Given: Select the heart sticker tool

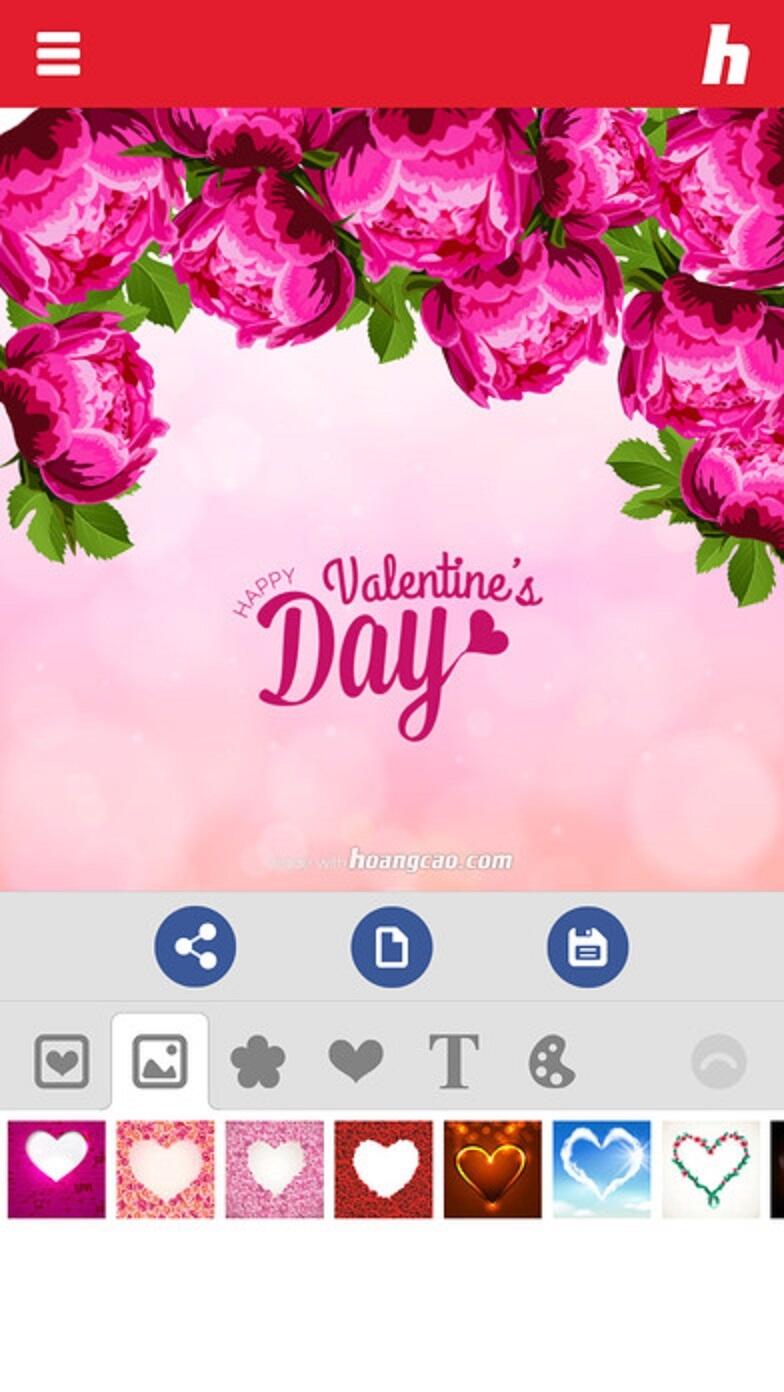Looking at the screenshot, I should click(x=357, y=1062).
